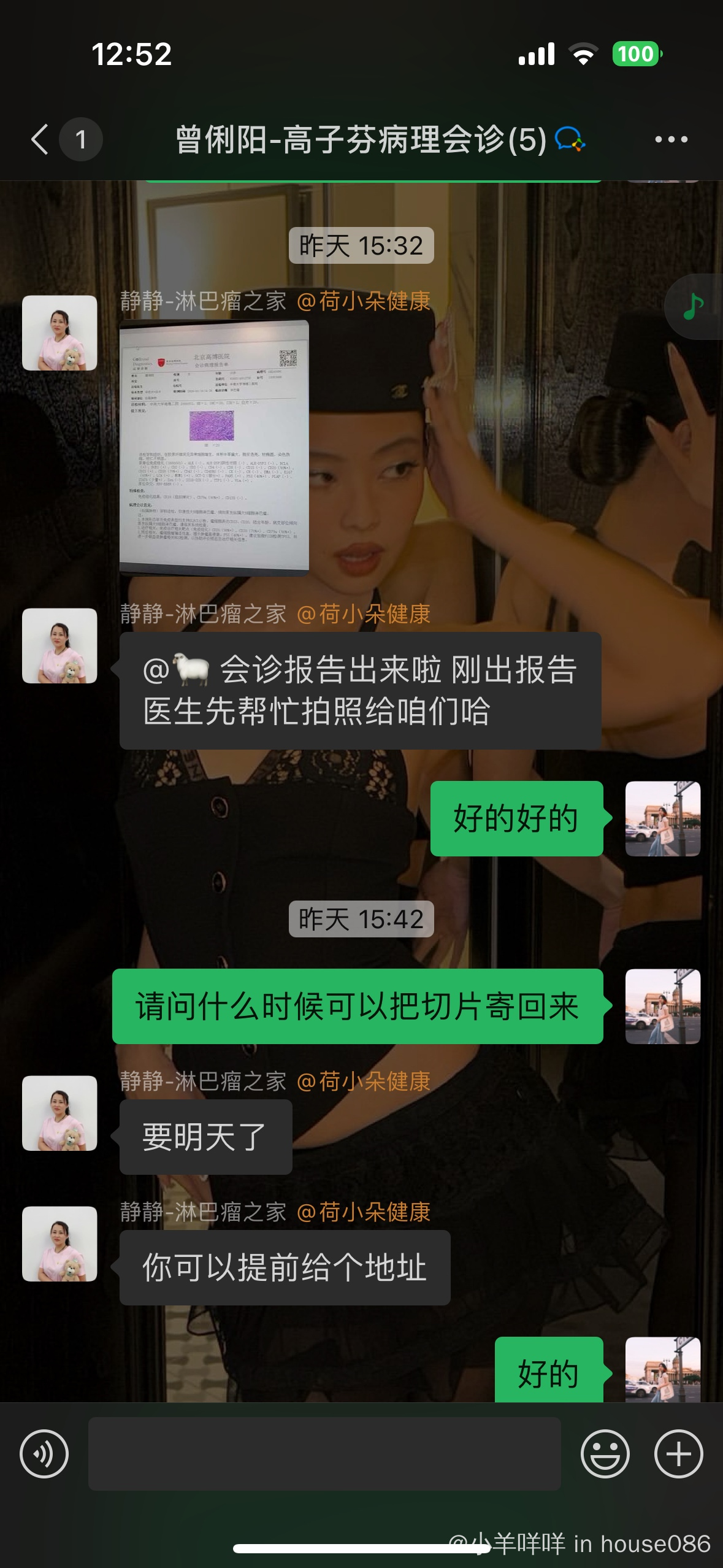Switch to voice message input
Viewport: 723px width, 1568px height.
(44, 1453)
